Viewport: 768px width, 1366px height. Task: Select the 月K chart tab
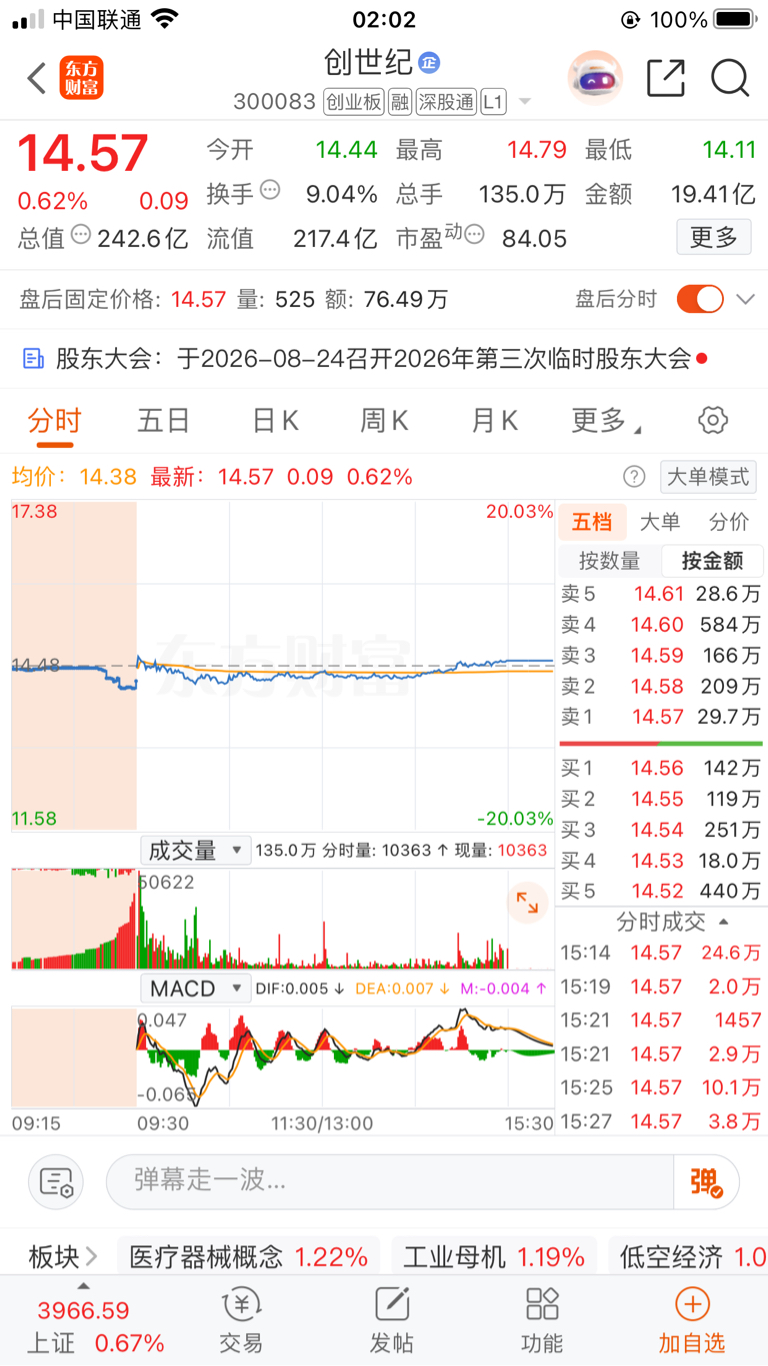click(x=494, y=421)
